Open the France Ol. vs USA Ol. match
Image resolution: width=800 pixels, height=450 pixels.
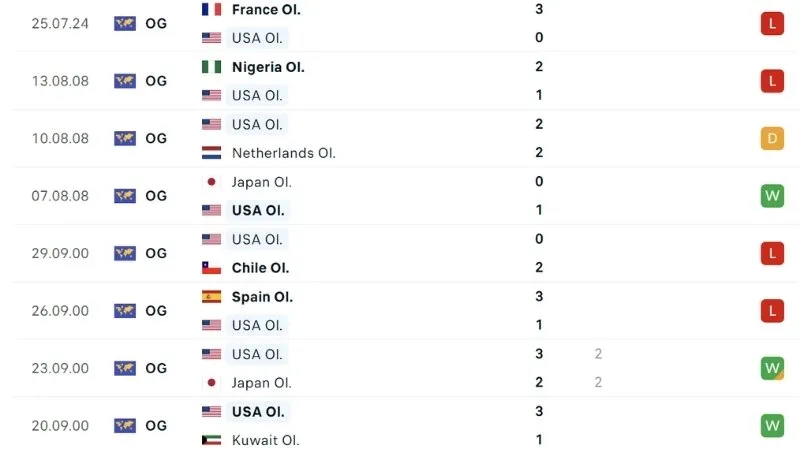coord(400,23)
